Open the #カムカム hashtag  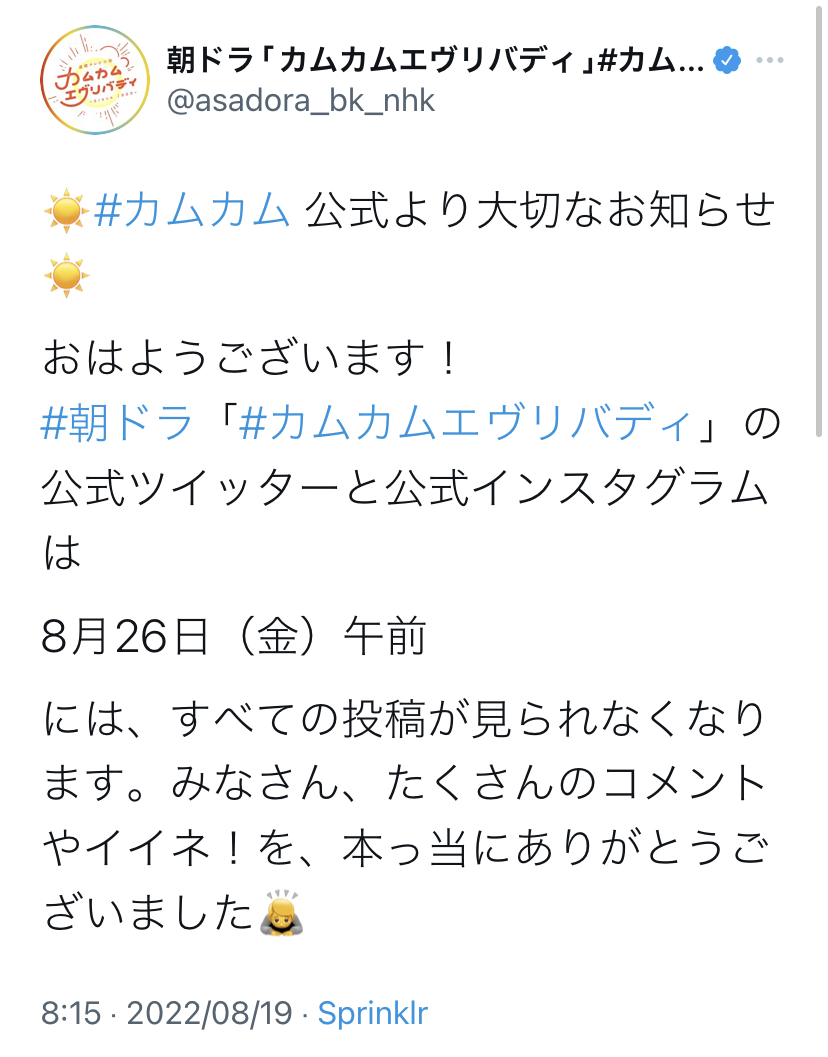(192, 211)
